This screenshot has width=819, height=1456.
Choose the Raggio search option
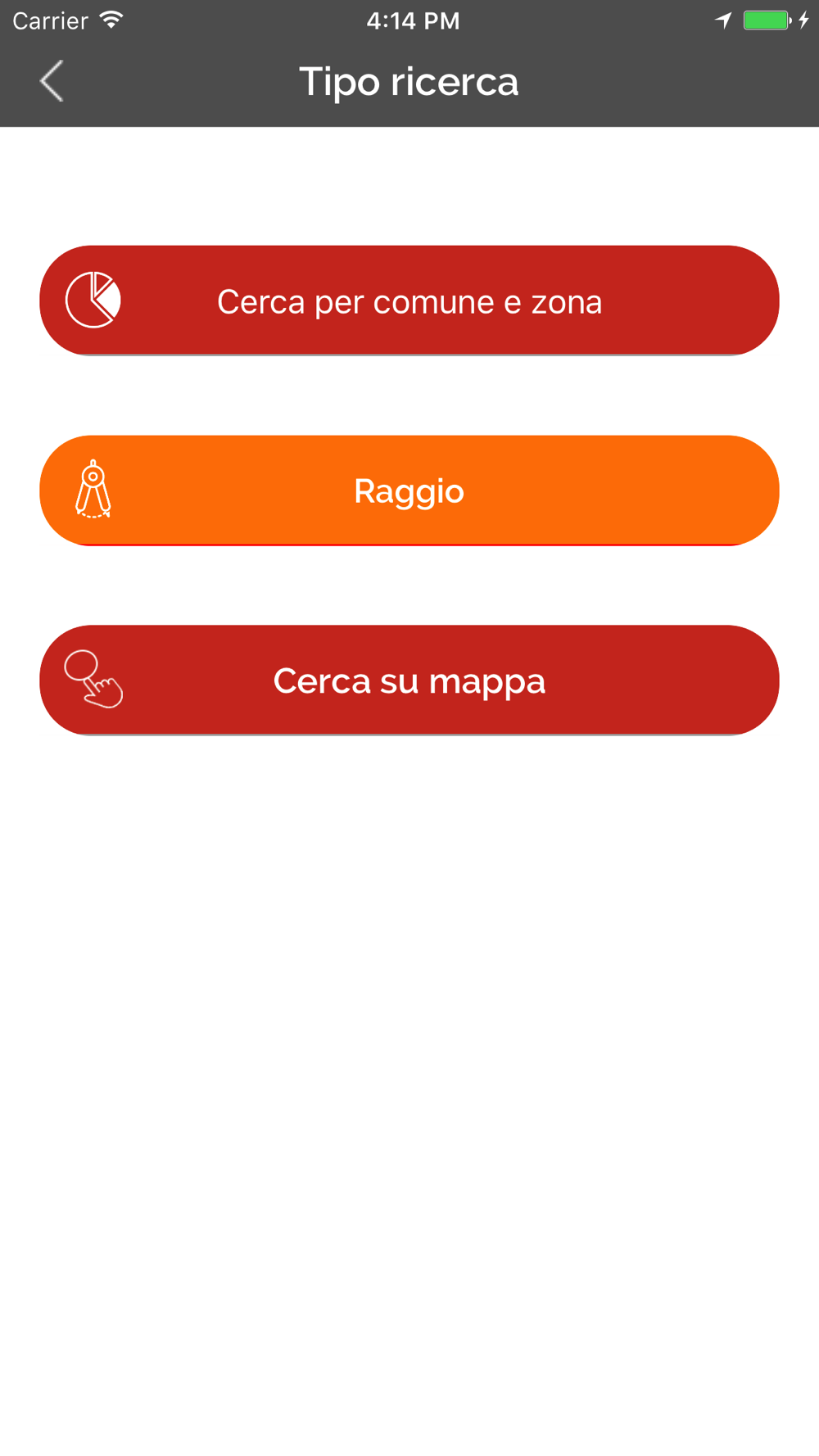click(x=409, y=491)
